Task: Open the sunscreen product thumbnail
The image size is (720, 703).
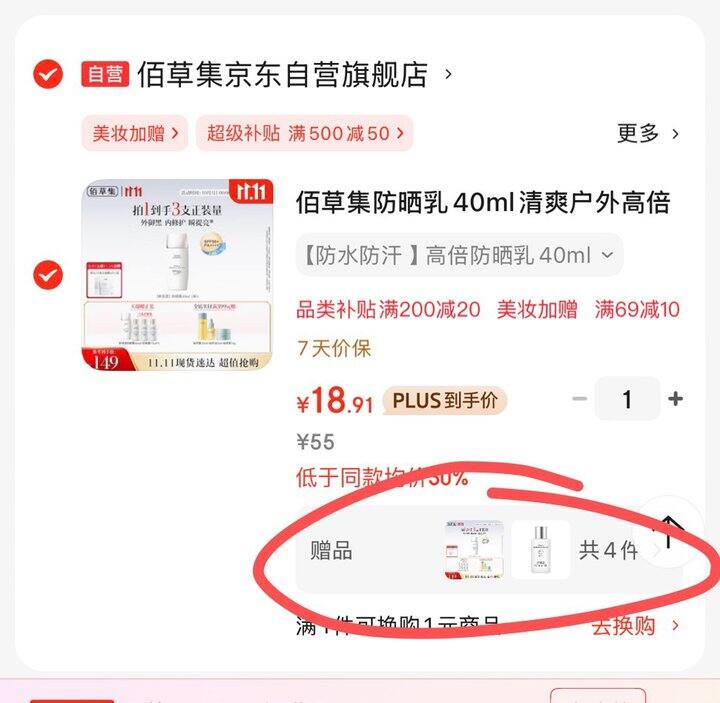Action: click(x=176, y=276)
